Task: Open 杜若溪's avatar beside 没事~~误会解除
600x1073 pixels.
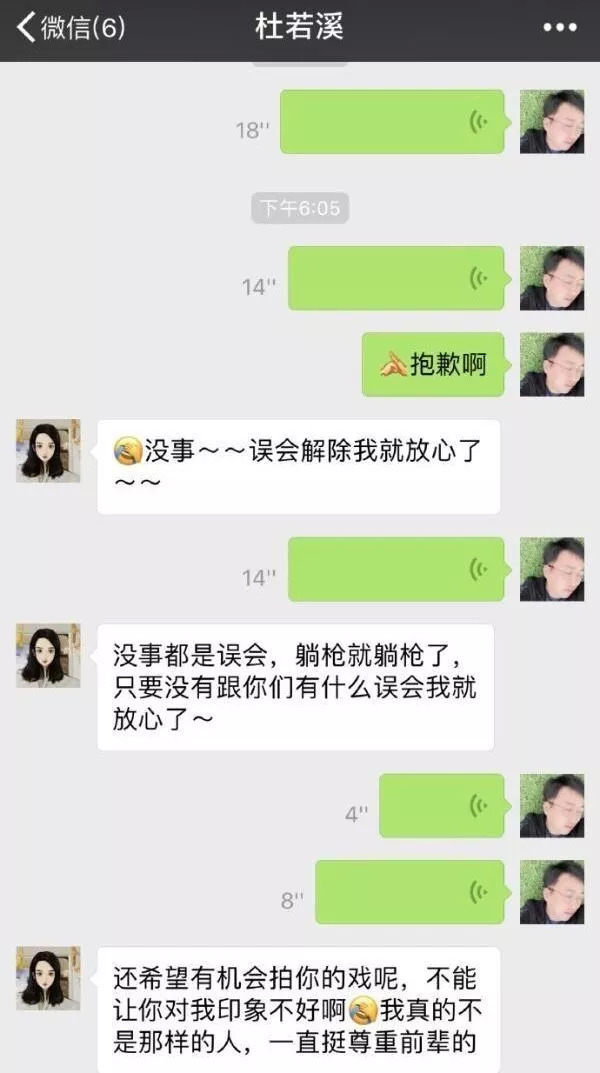Action: pos(48,451)
